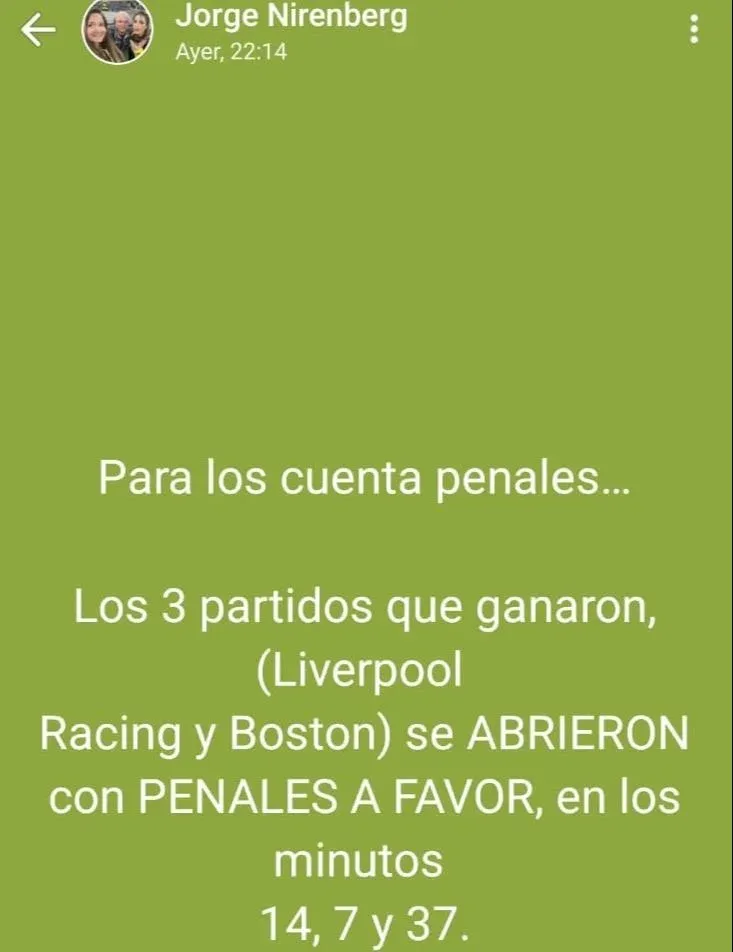Open Jorge Nirenberg's profile picture
The image size is (733, 952).
coord(117,32)
